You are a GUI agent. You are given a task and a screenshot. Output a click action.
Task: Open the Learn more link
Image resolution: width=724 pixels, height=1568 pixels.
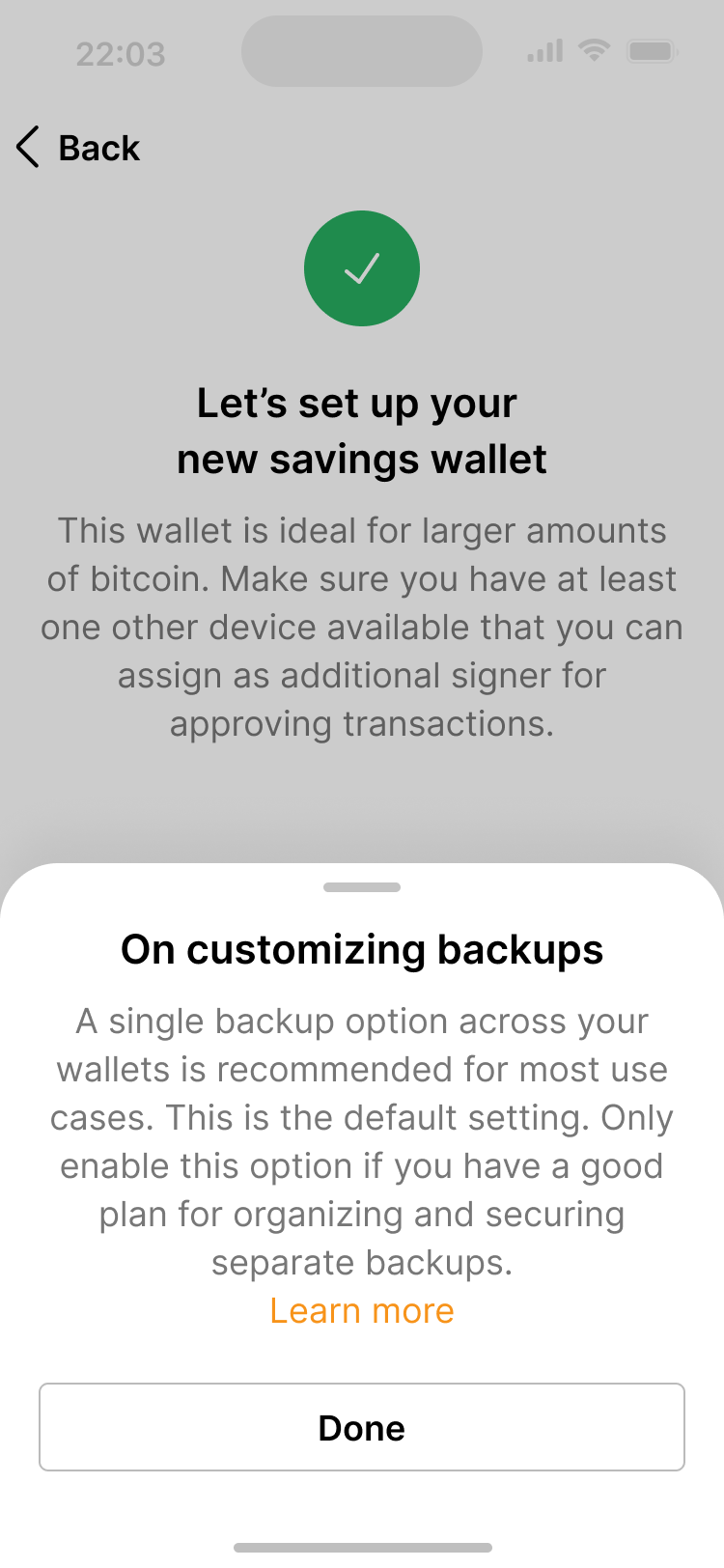pyautogui.click(x=362, y=1311)
